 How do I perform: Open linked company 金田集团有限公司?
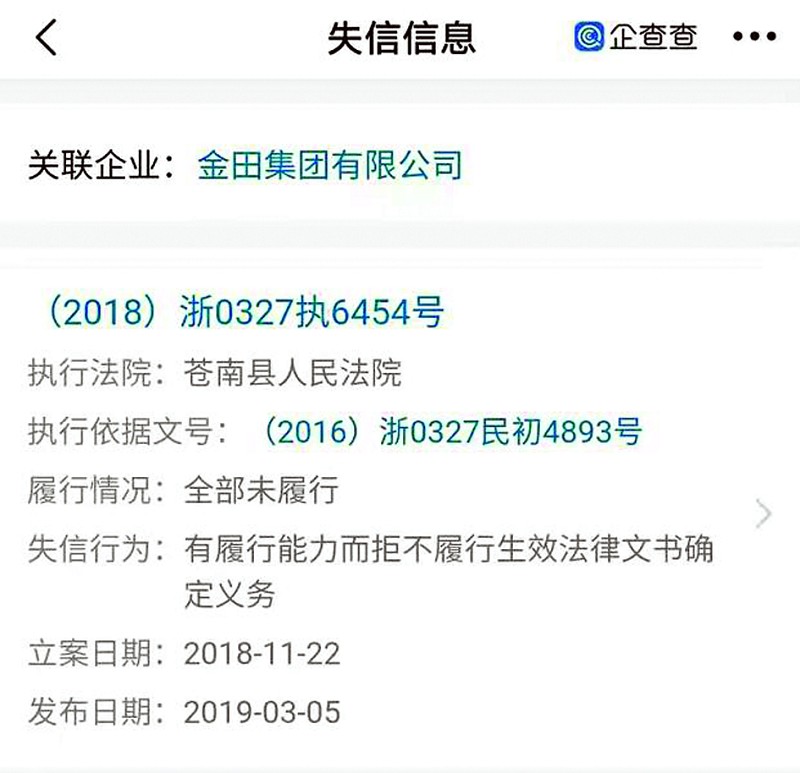[x=330, y=164]
